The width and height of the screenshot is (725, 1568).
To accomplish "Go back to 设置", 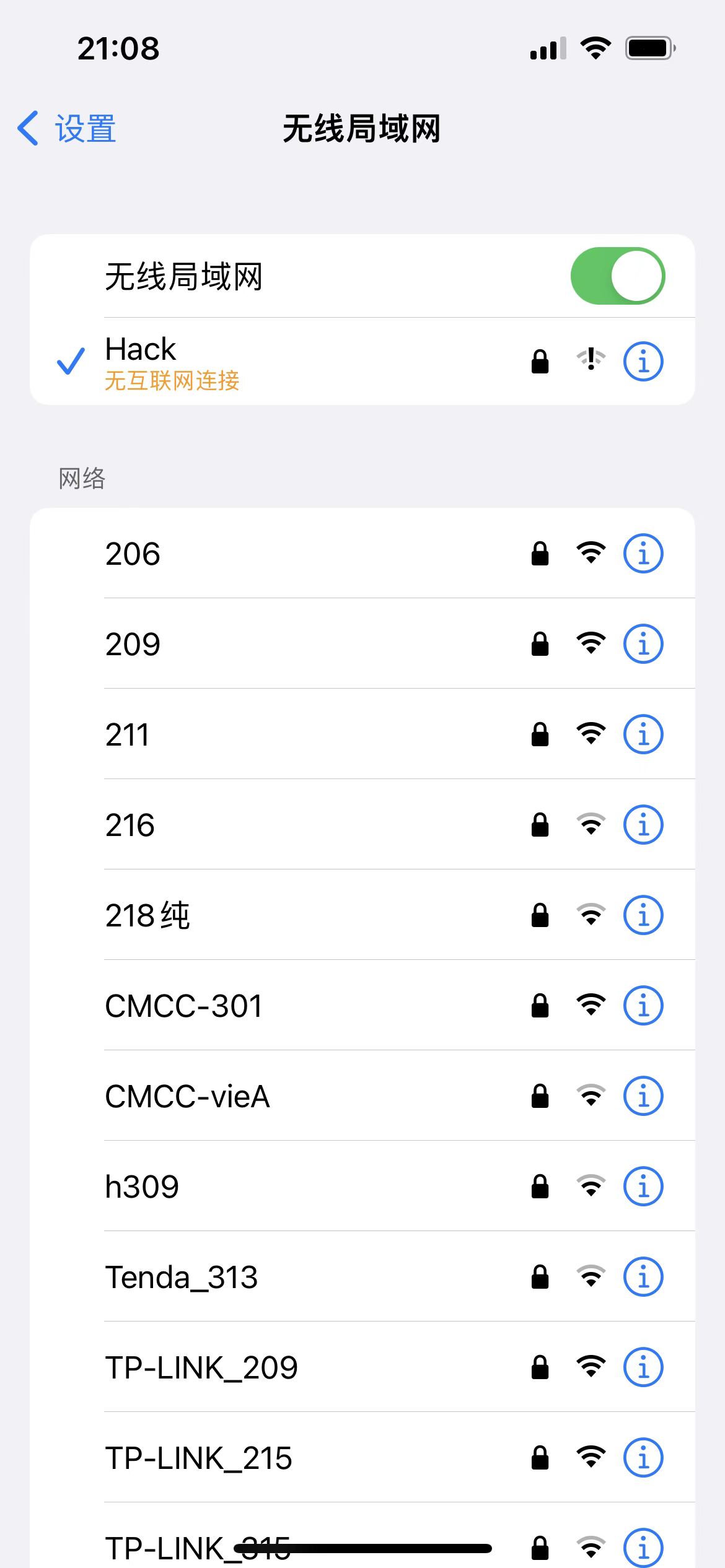I will pos(67,129).
